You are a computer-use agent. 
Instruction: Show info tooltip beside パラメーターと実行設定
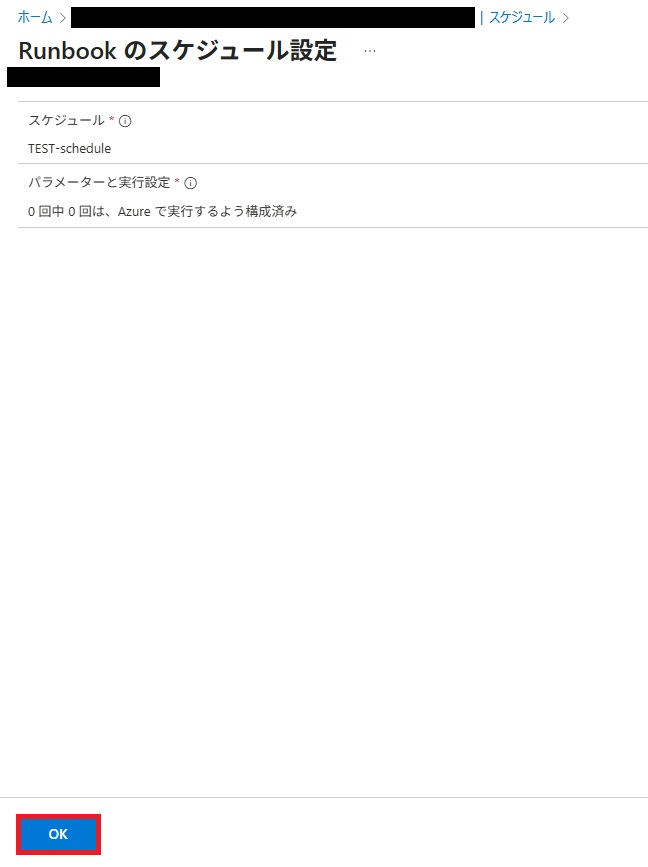tap(191, 183)
